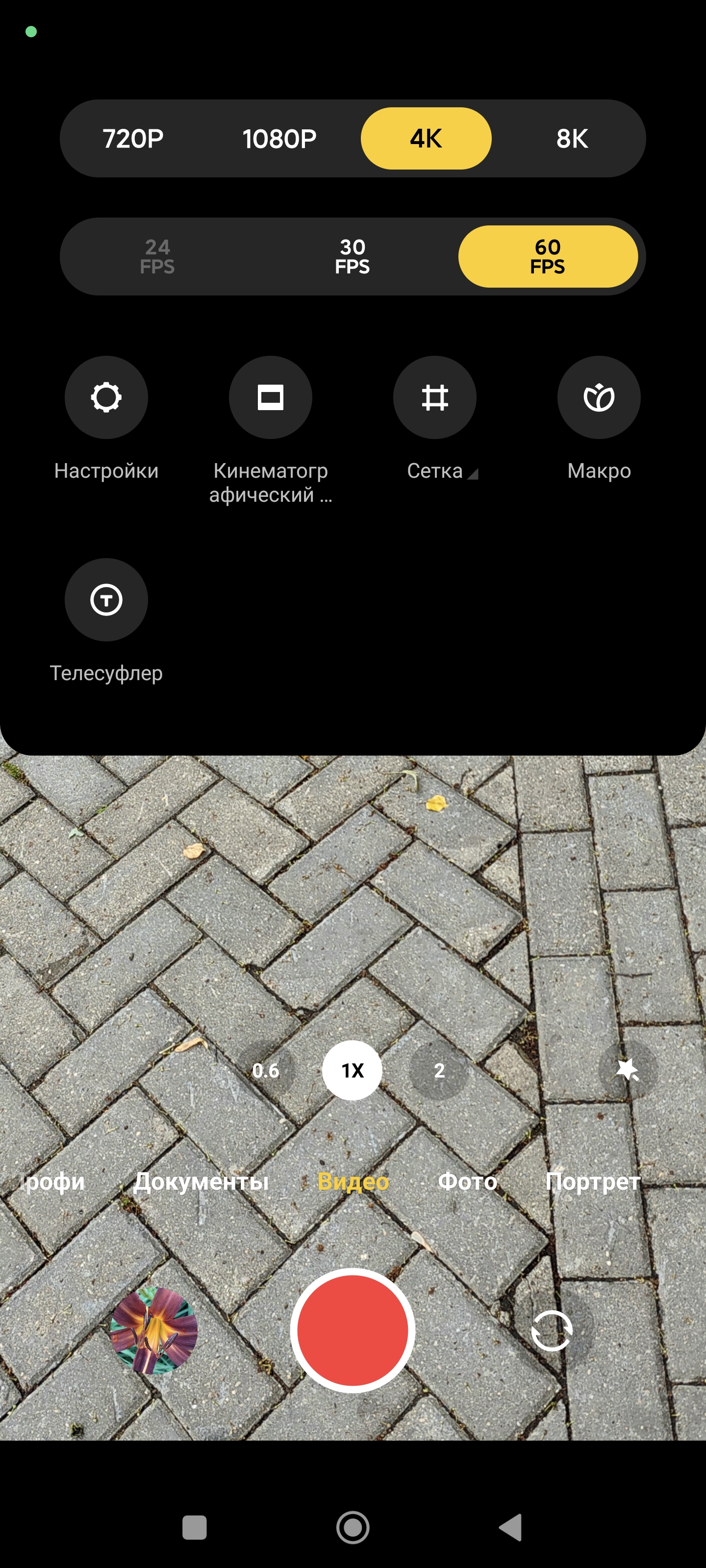706x1568 pixels.
Task: Choose 4K video resolution
Action: pyautogui.click(x=426, y=139)
